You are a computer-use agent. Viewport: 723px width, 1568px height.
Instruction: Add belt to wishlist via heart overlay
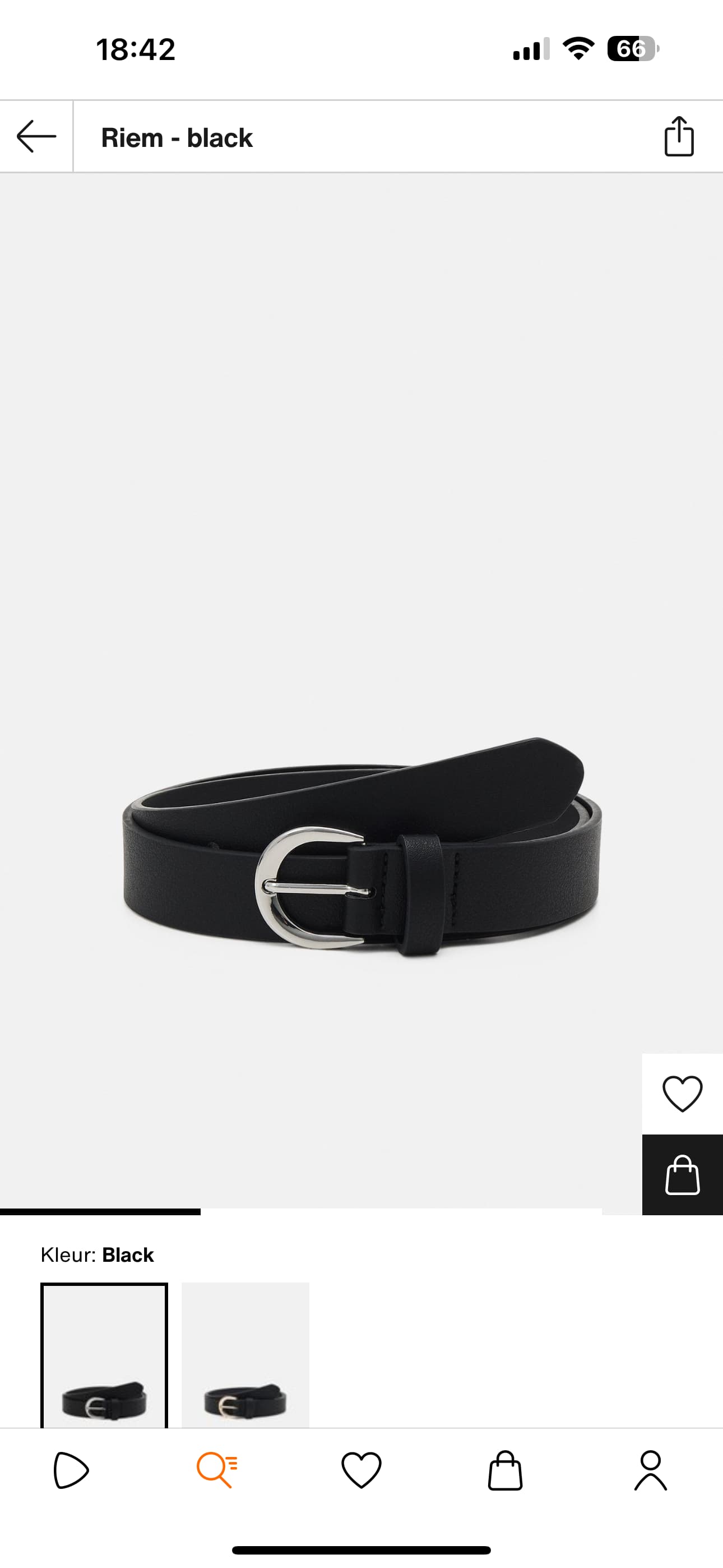click(682, 1094)
